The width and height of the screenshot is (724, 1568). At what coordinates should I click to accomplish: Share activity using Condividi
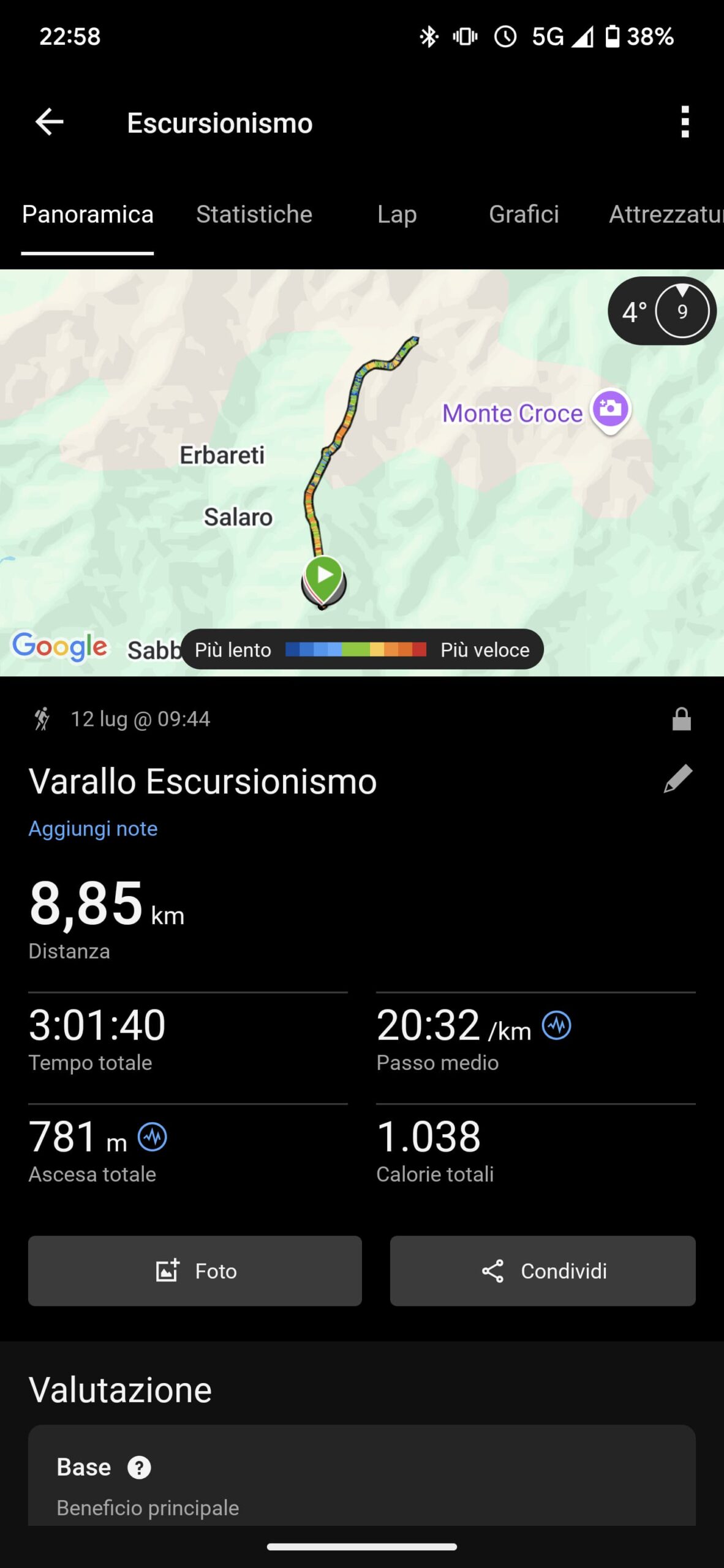pyautogui.click(x=543, y=1271)
